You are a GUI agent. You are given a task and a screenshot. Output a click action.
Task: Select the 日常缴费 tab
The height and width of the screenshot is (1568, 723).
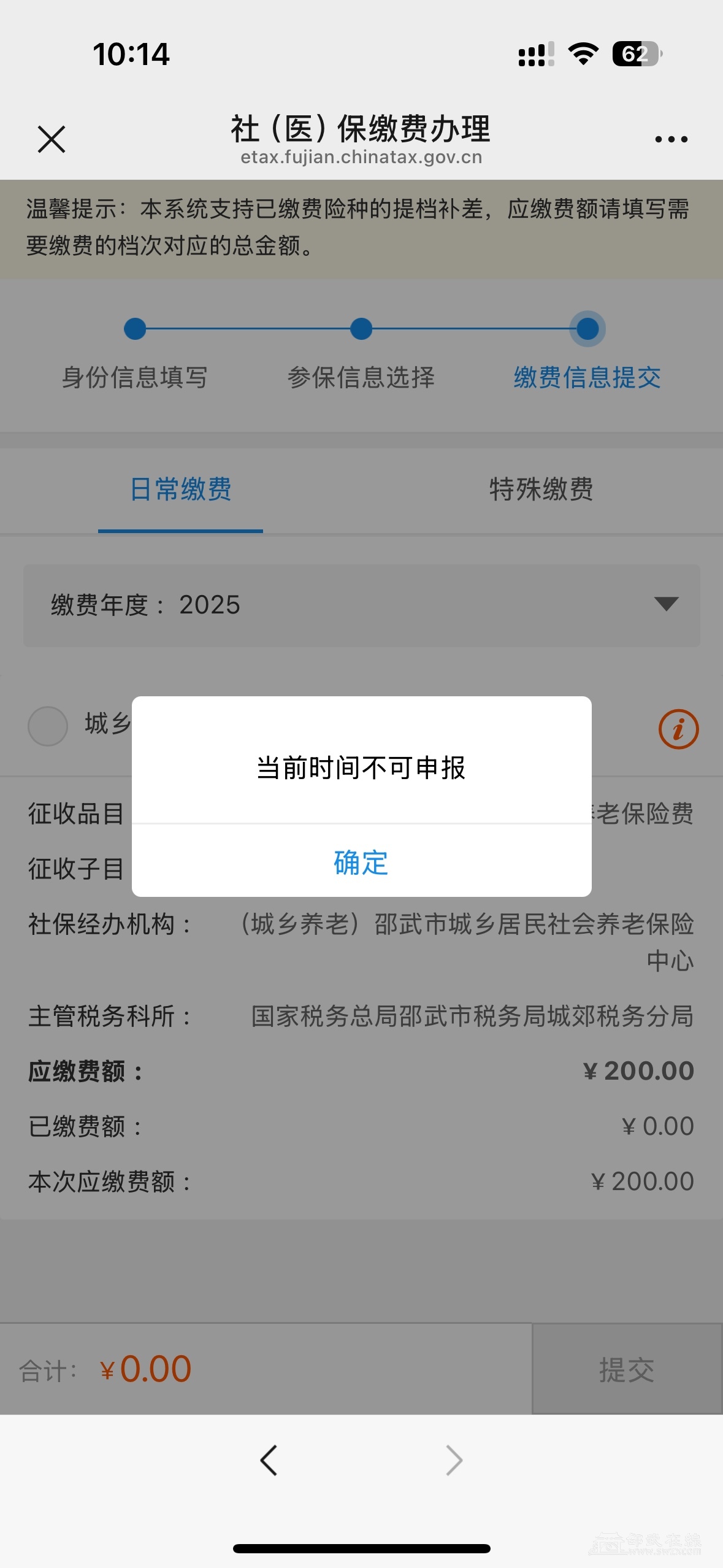point(181,490)
